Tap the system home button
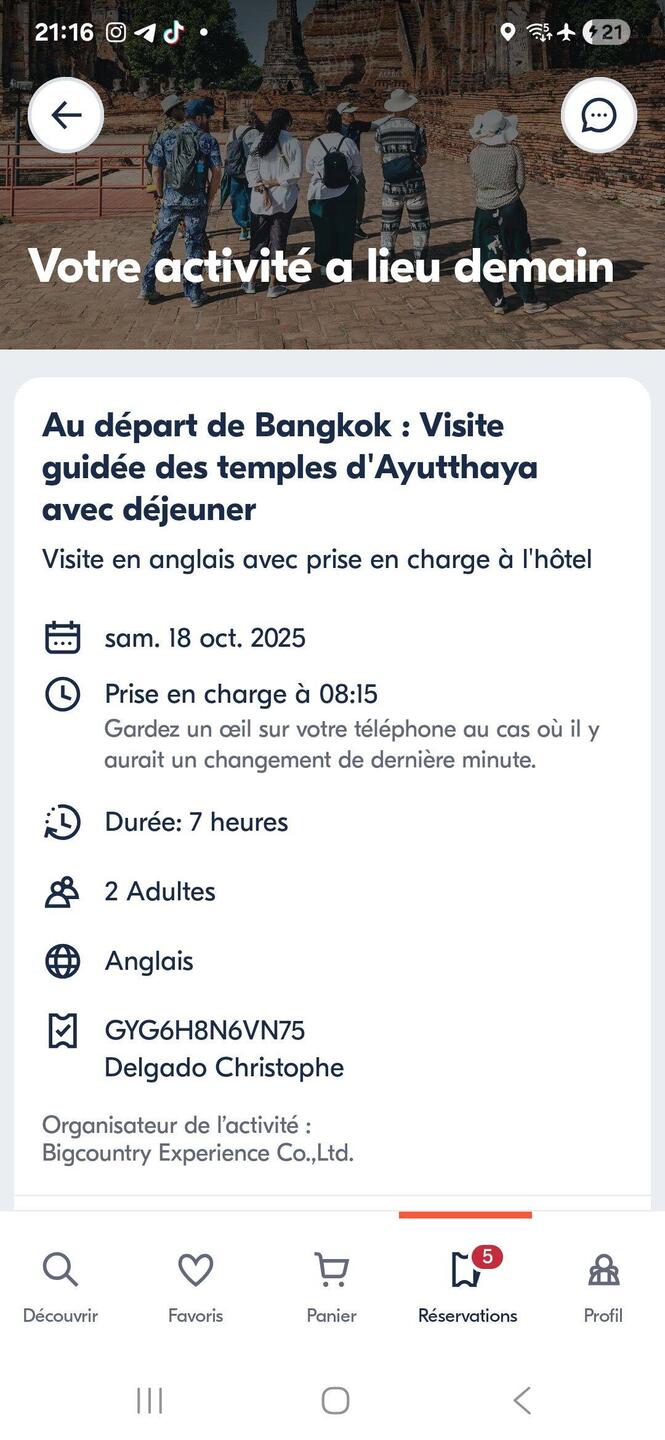This screenshot has width=665, height=1440. (x=335, y=1400)
